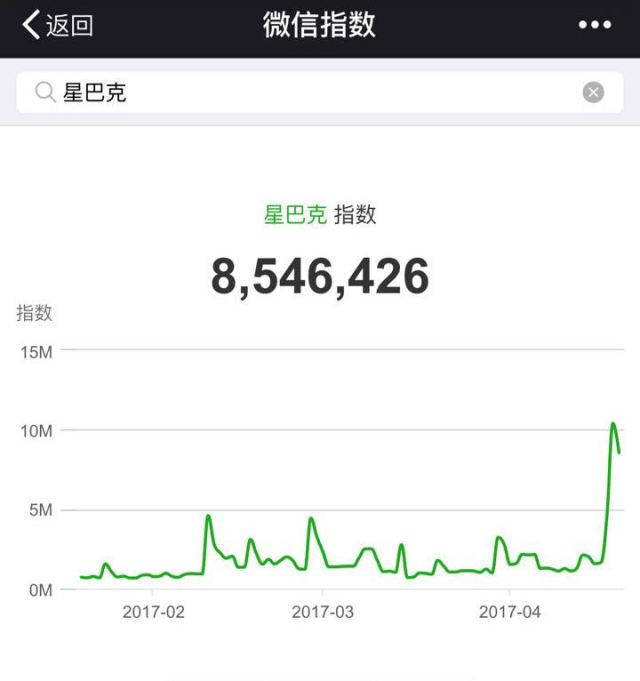
Task: Open the three-dot more options menu
Action: (x=594, y=26)
